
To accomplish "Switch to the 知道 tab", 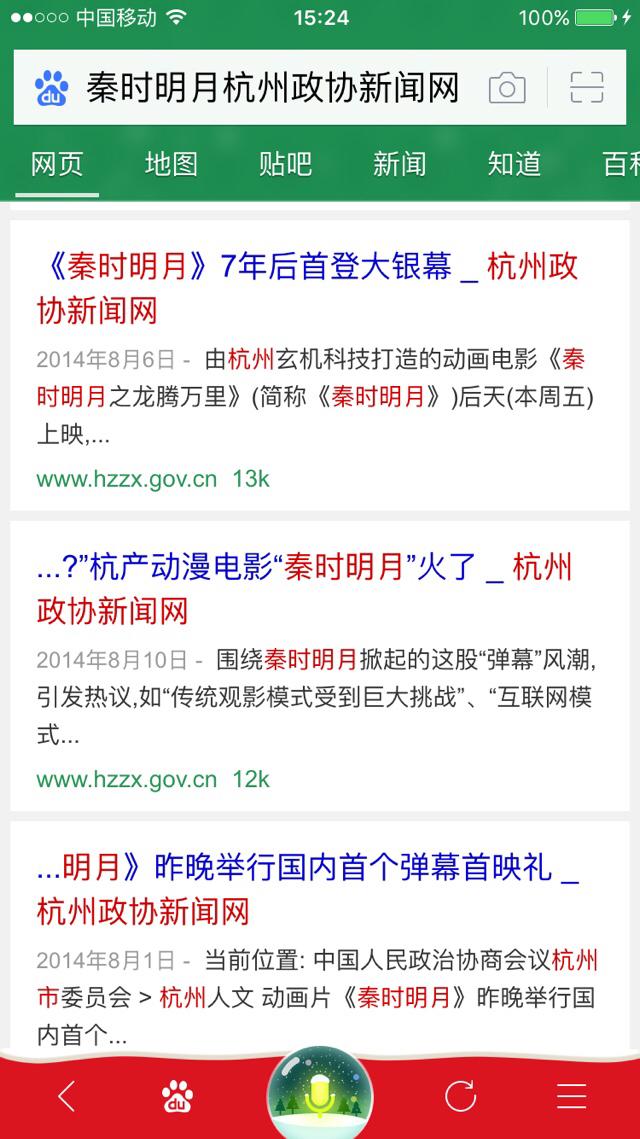I will tap(514, 164).
